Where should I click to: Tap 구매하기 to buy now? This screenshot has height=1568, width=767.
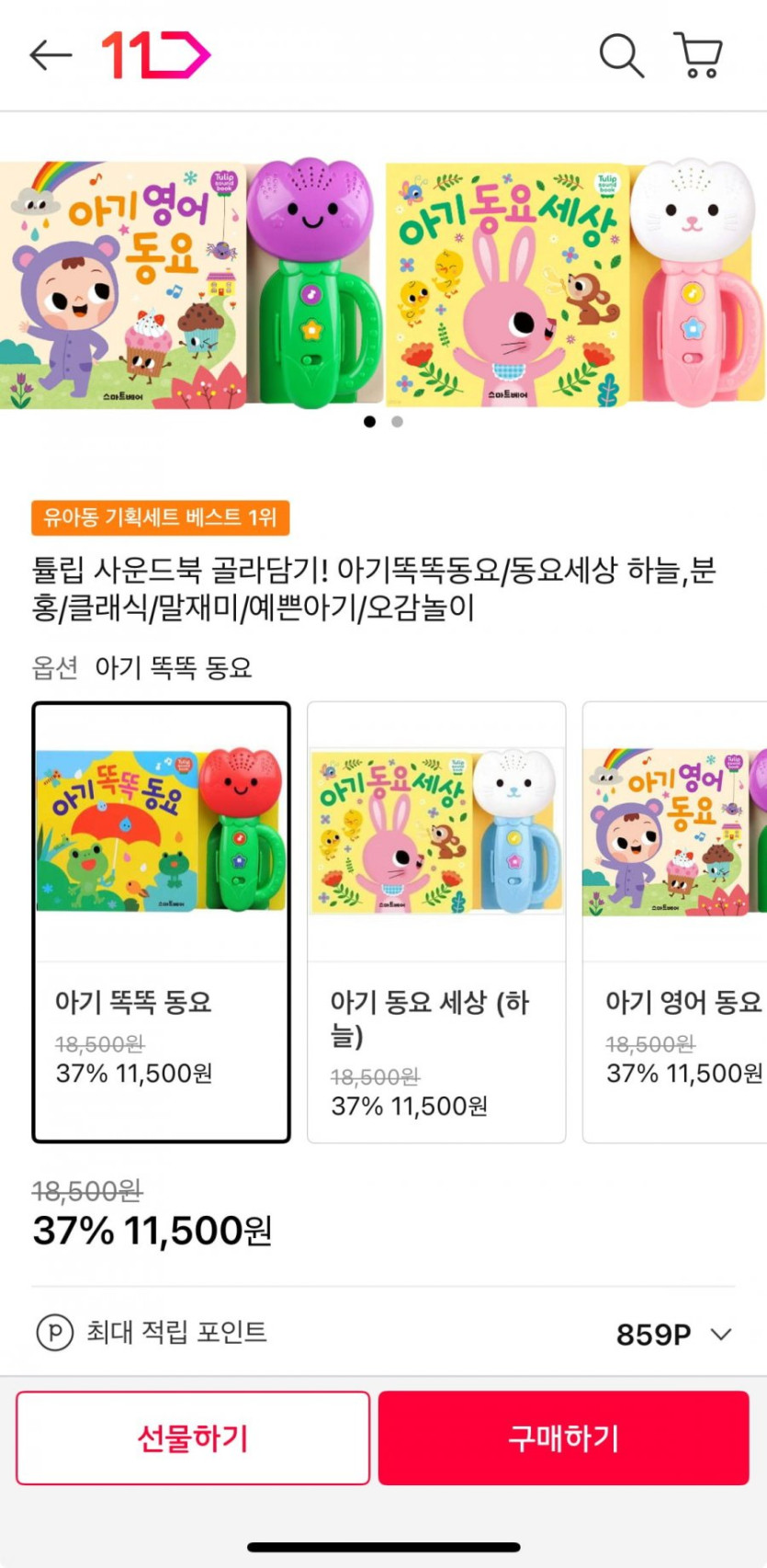pyautogui.click(x=563, y=1437)
